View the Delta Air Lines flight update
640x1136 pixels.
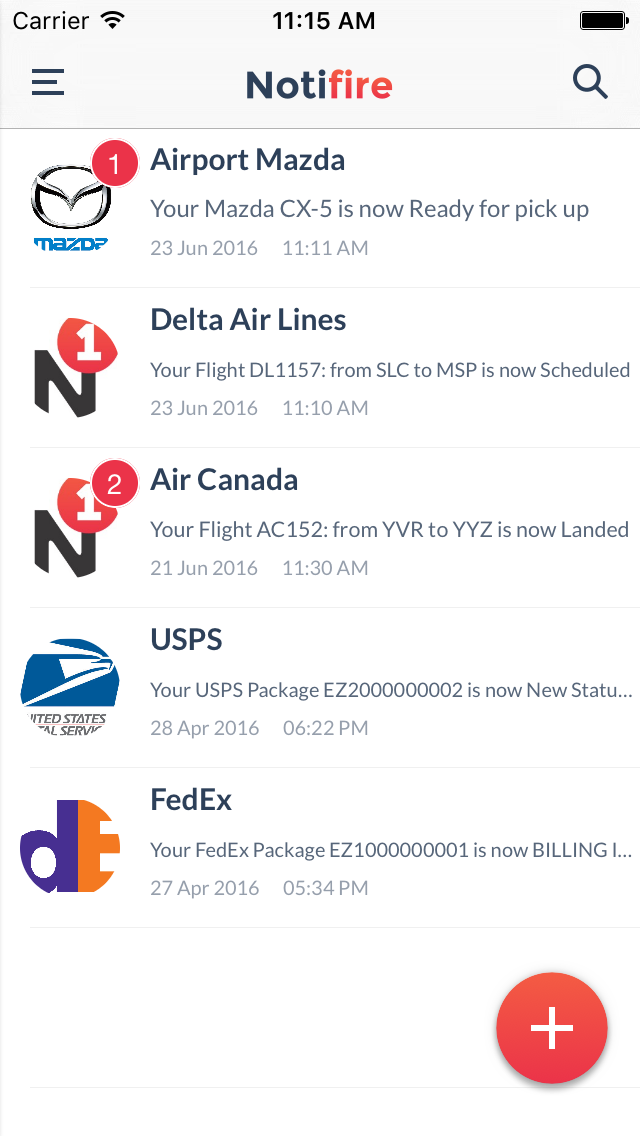pyautogui.click(x=320, y=367)
